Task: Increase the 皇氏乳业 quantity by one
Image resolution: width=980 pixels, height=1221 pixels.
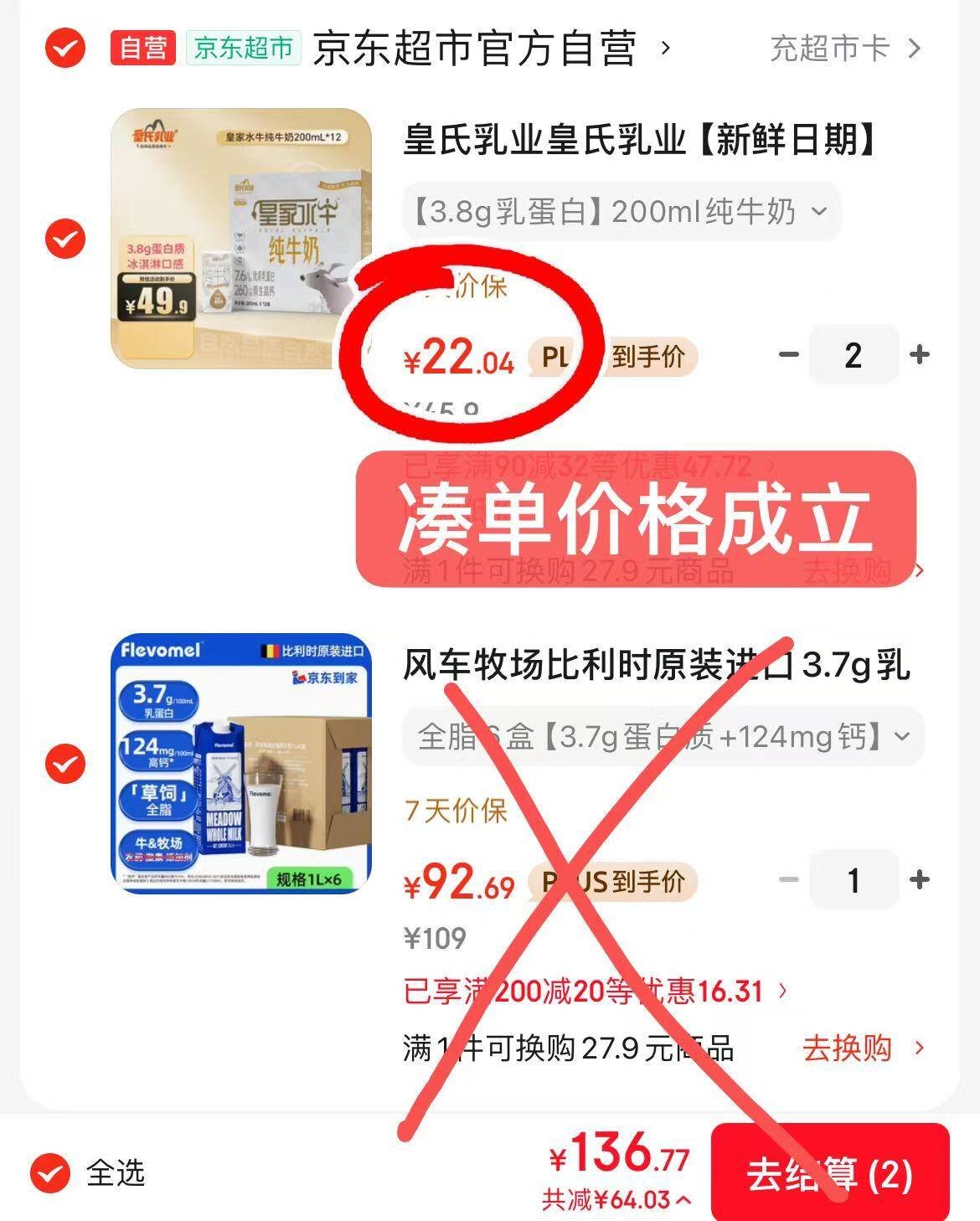Action: [920, 355]
